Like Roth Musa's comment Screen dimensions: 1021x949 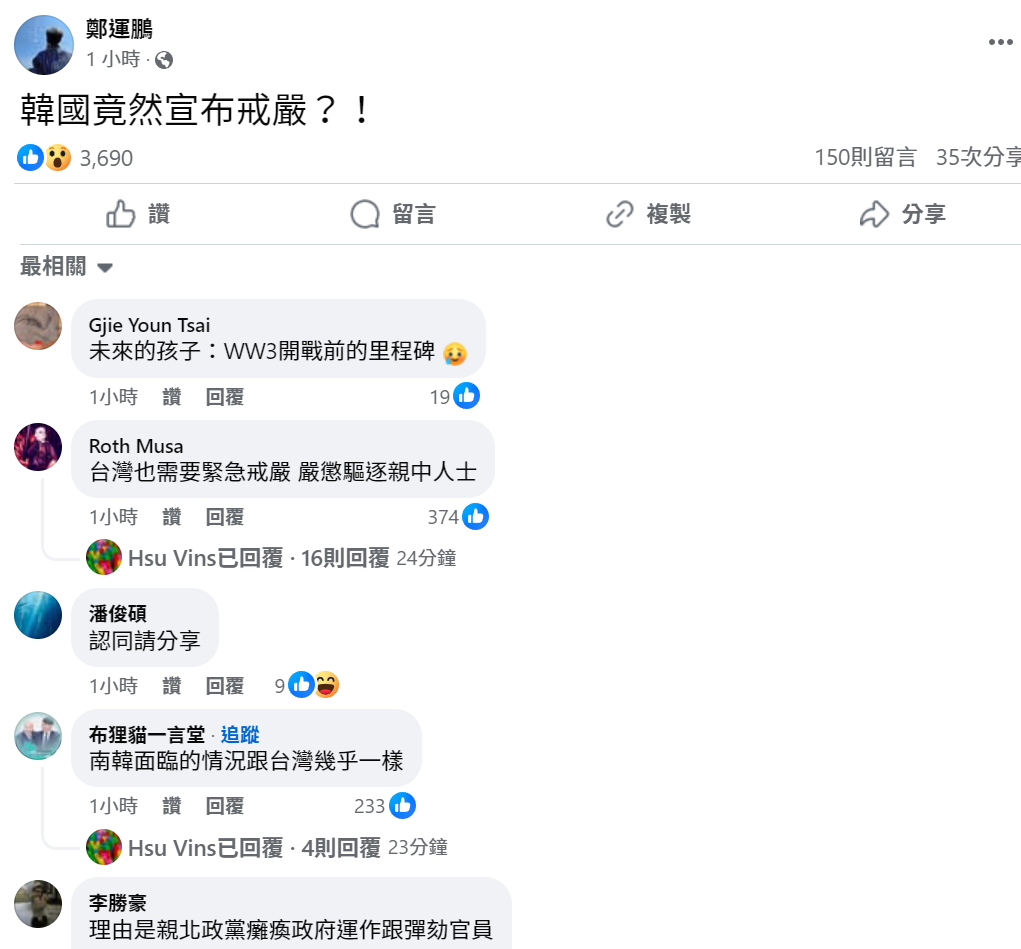click(172, 517)
